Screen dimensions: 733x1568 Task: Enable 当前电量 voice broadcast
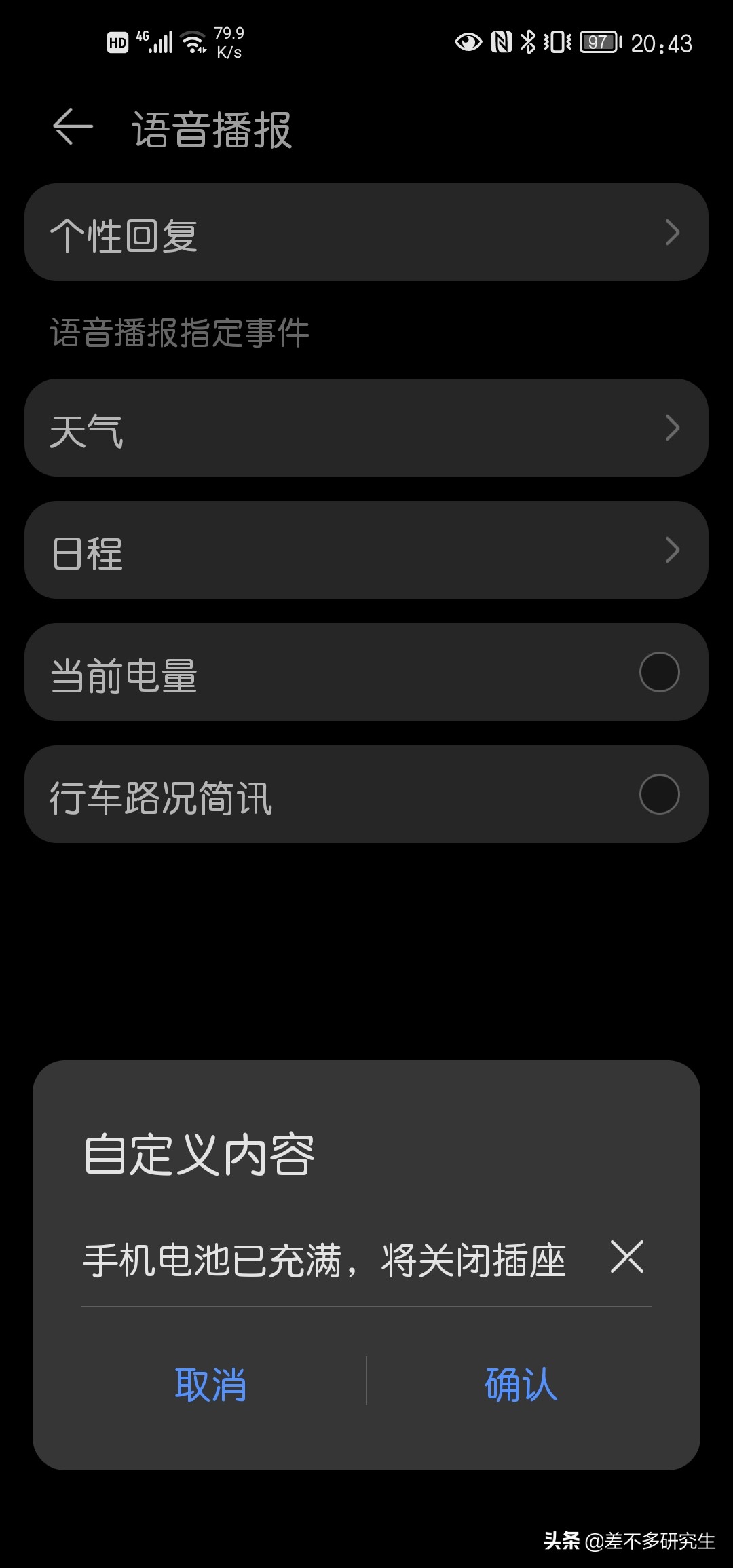[659, 671]
